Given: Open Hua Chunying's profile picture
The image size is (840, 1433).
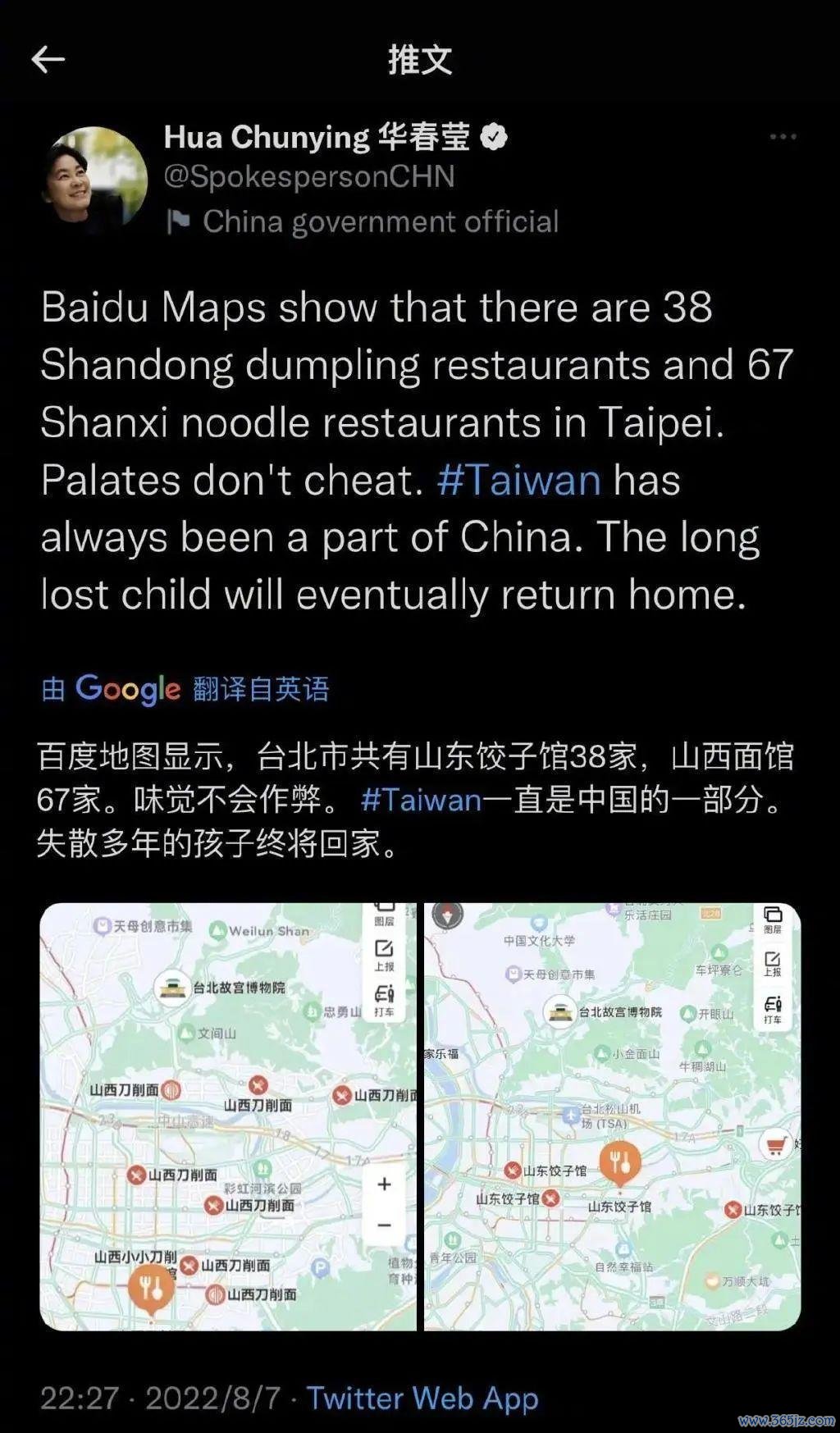Looking at the screenshot, I should tap(94, 180).
